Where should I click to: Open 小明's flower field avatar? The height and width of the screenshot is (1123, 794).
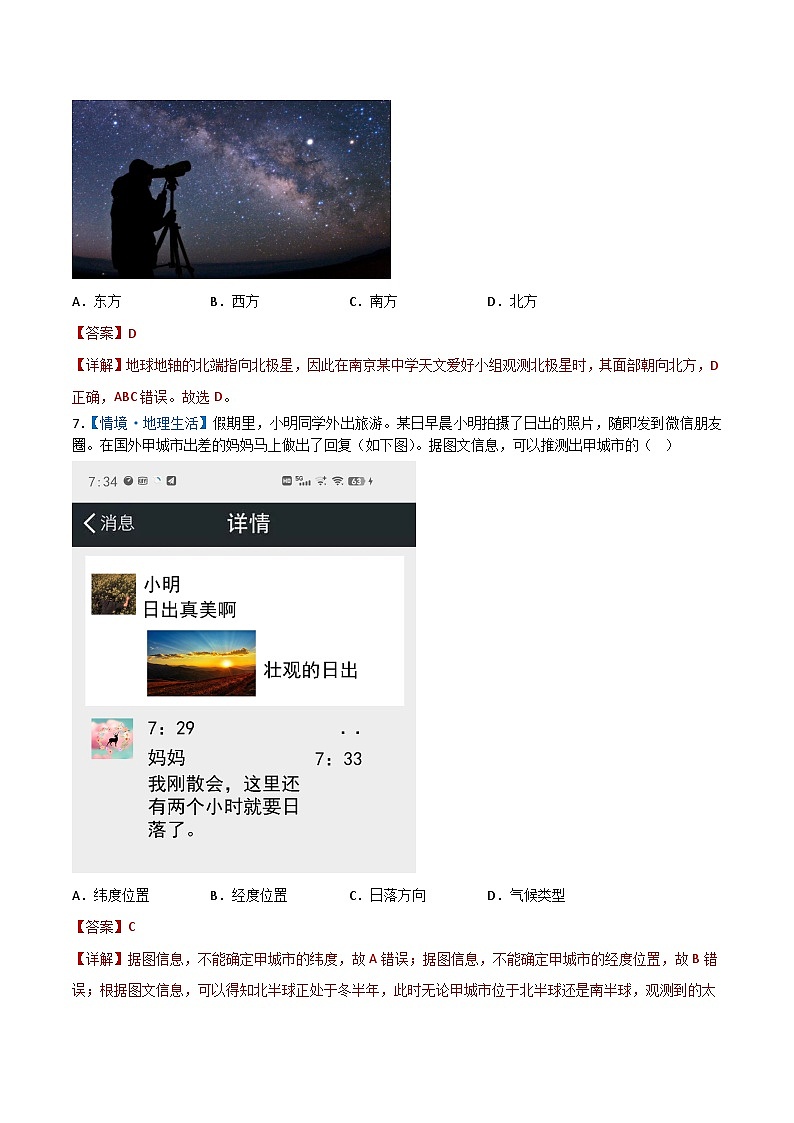[x=113, y=591]
